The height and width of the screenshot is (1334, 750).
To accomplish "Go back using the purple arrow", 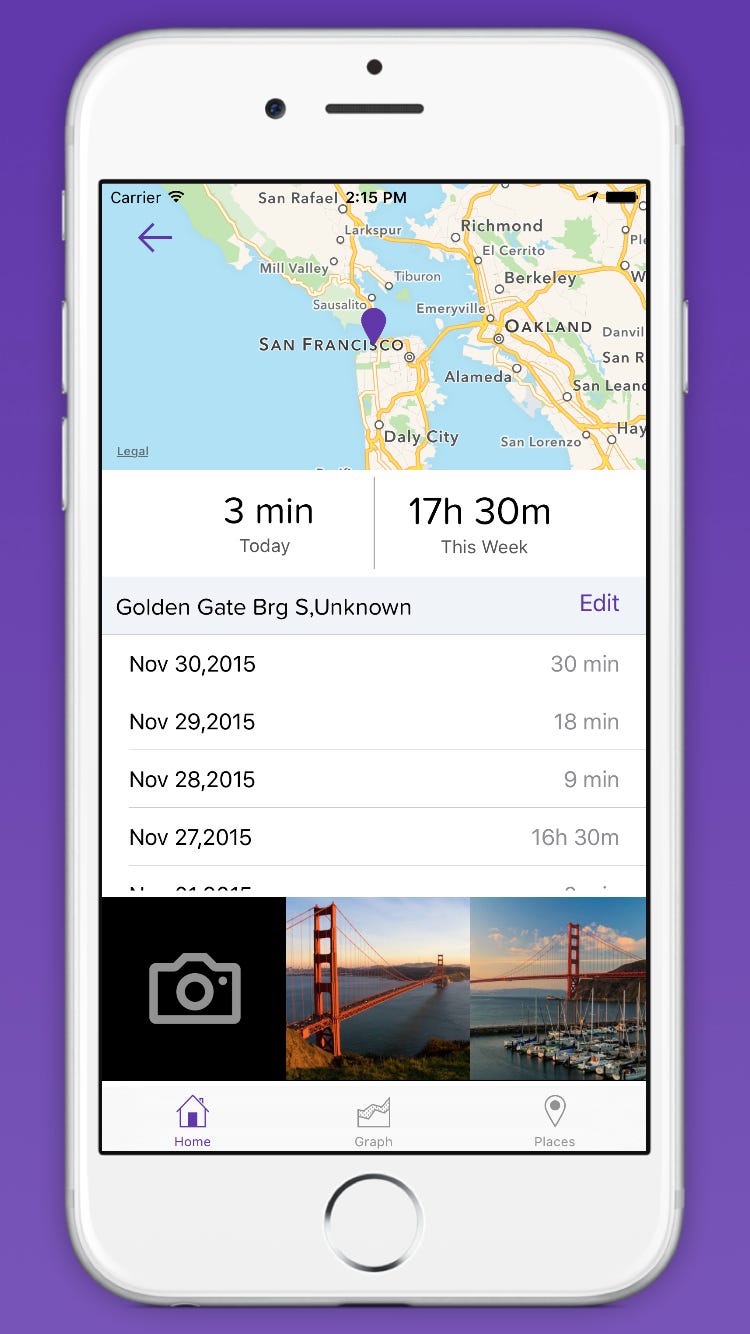I will coord(155,238).
